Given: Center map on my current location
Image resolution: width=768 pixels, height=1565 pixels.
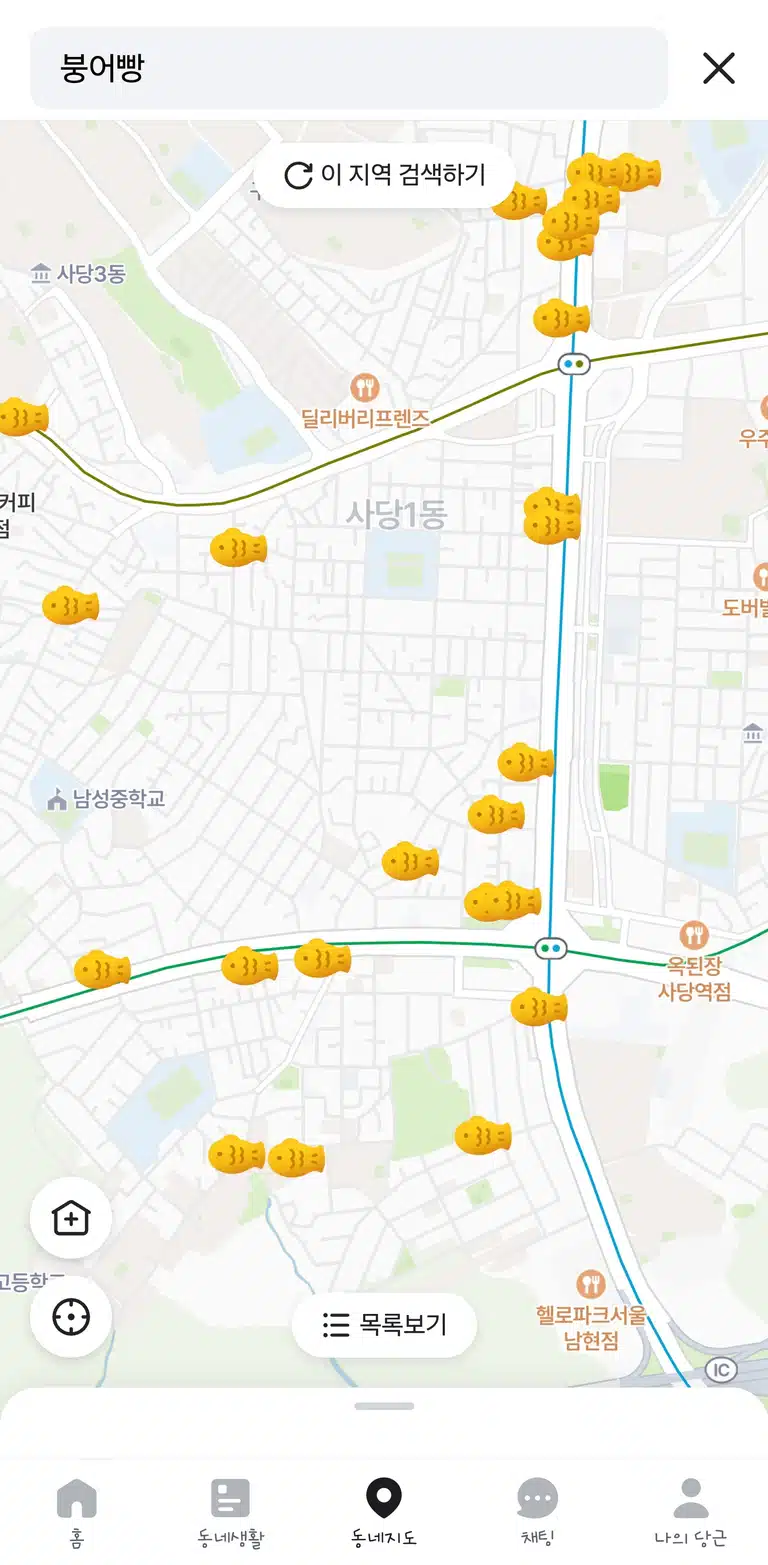Looking at the screenshot, I should pos(71,1317).
